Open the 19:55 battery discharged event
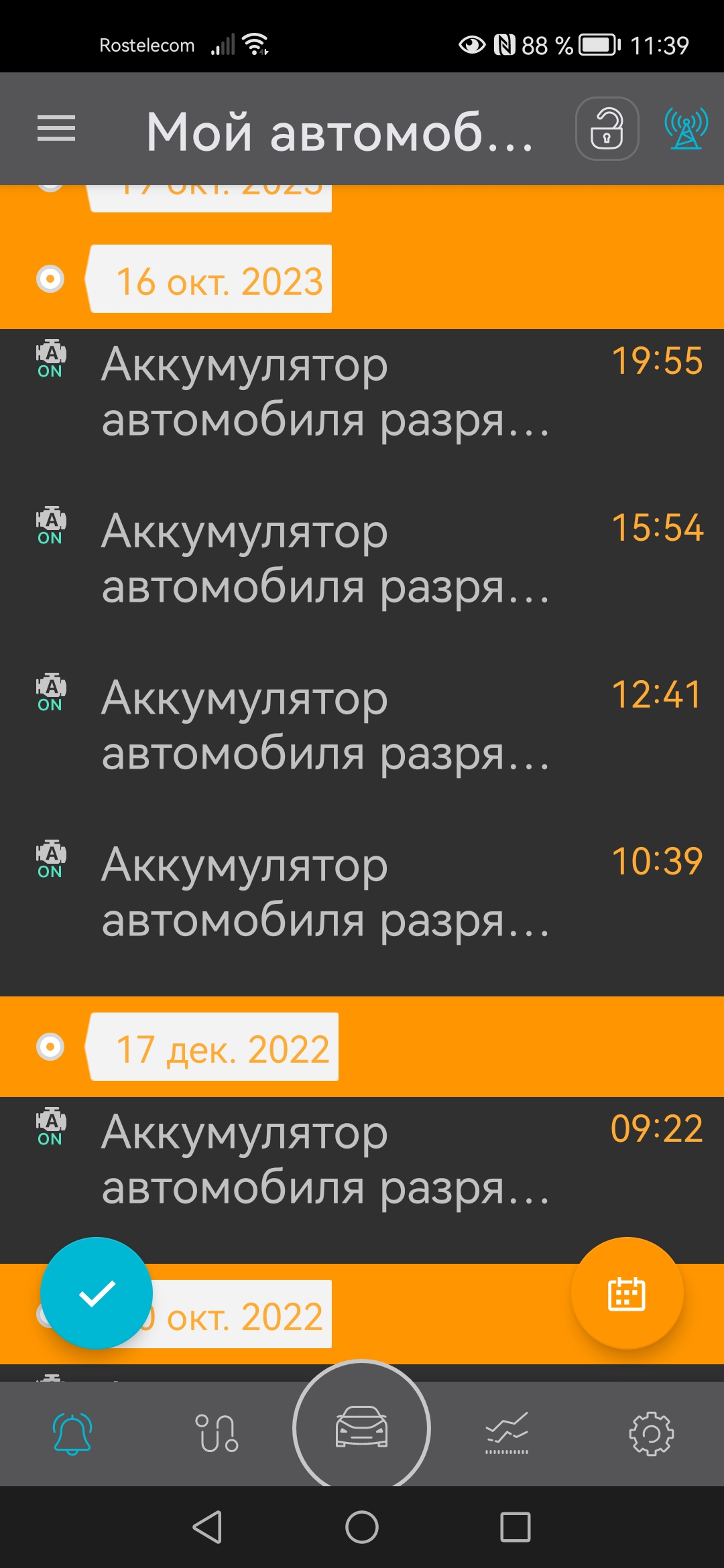 [362, 392]
